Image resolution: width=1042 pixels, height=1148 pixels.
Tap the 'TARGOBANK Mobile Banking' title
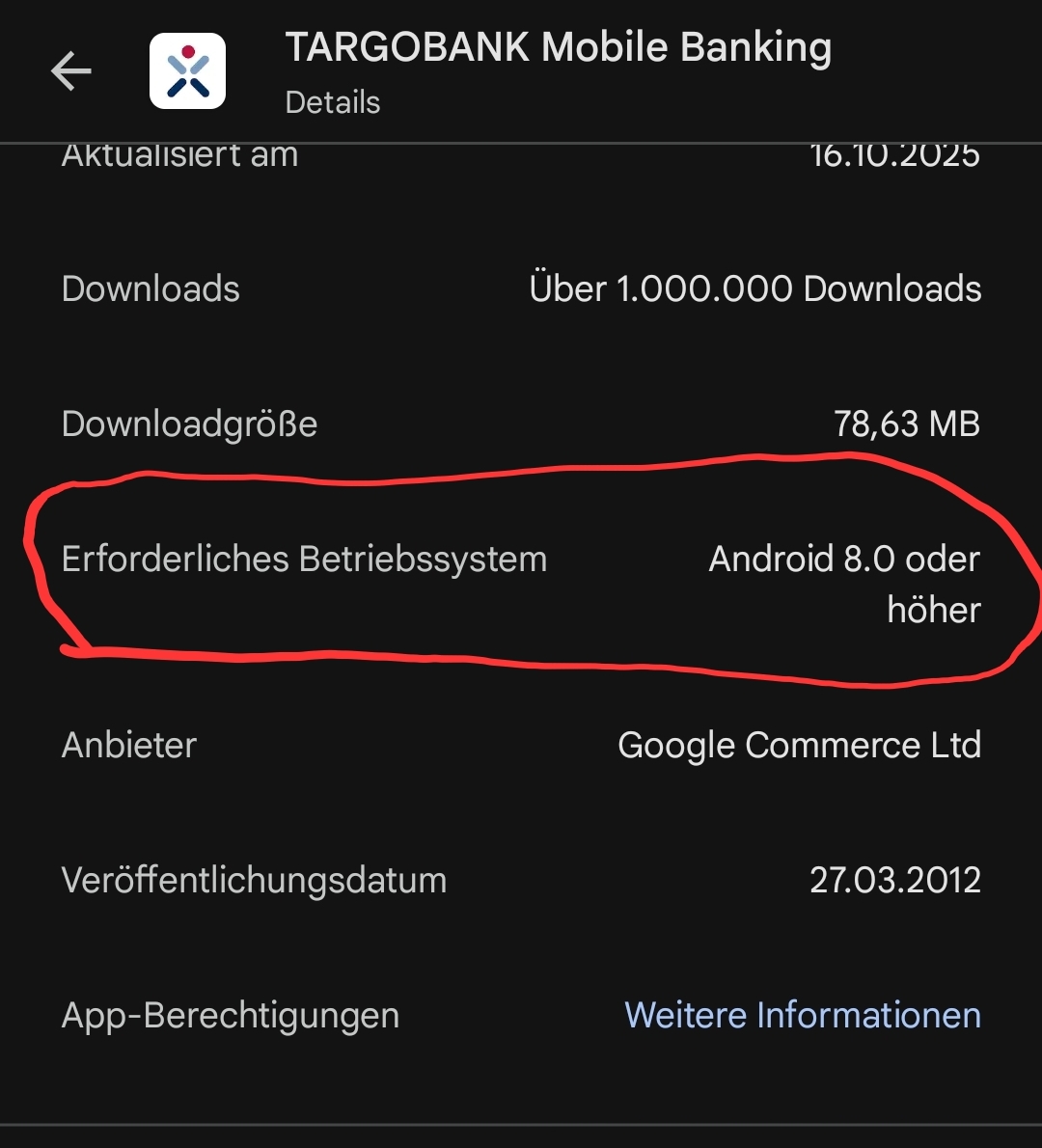560,47
